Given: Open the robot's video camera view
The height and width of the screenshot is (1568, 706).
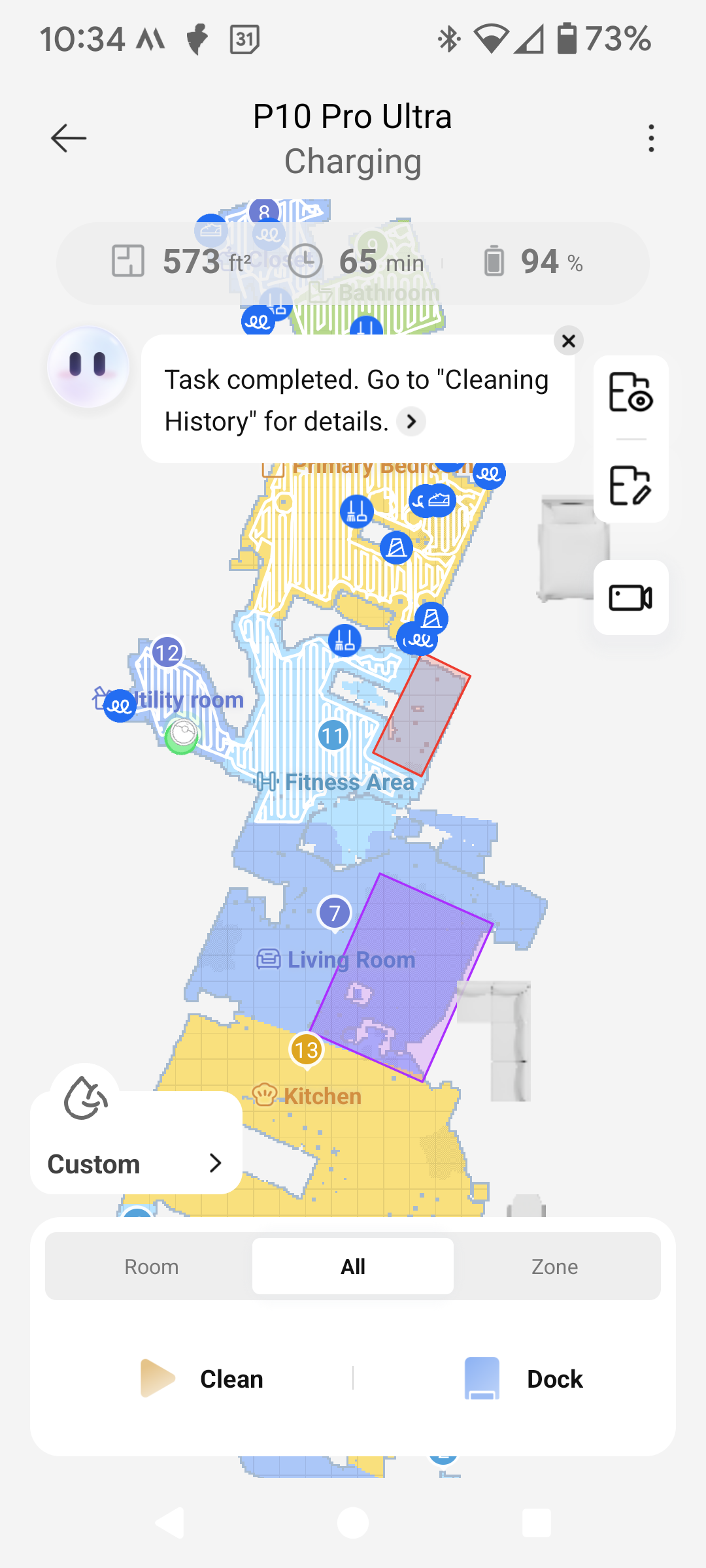Looking at the screenshot, I should 630,597.
